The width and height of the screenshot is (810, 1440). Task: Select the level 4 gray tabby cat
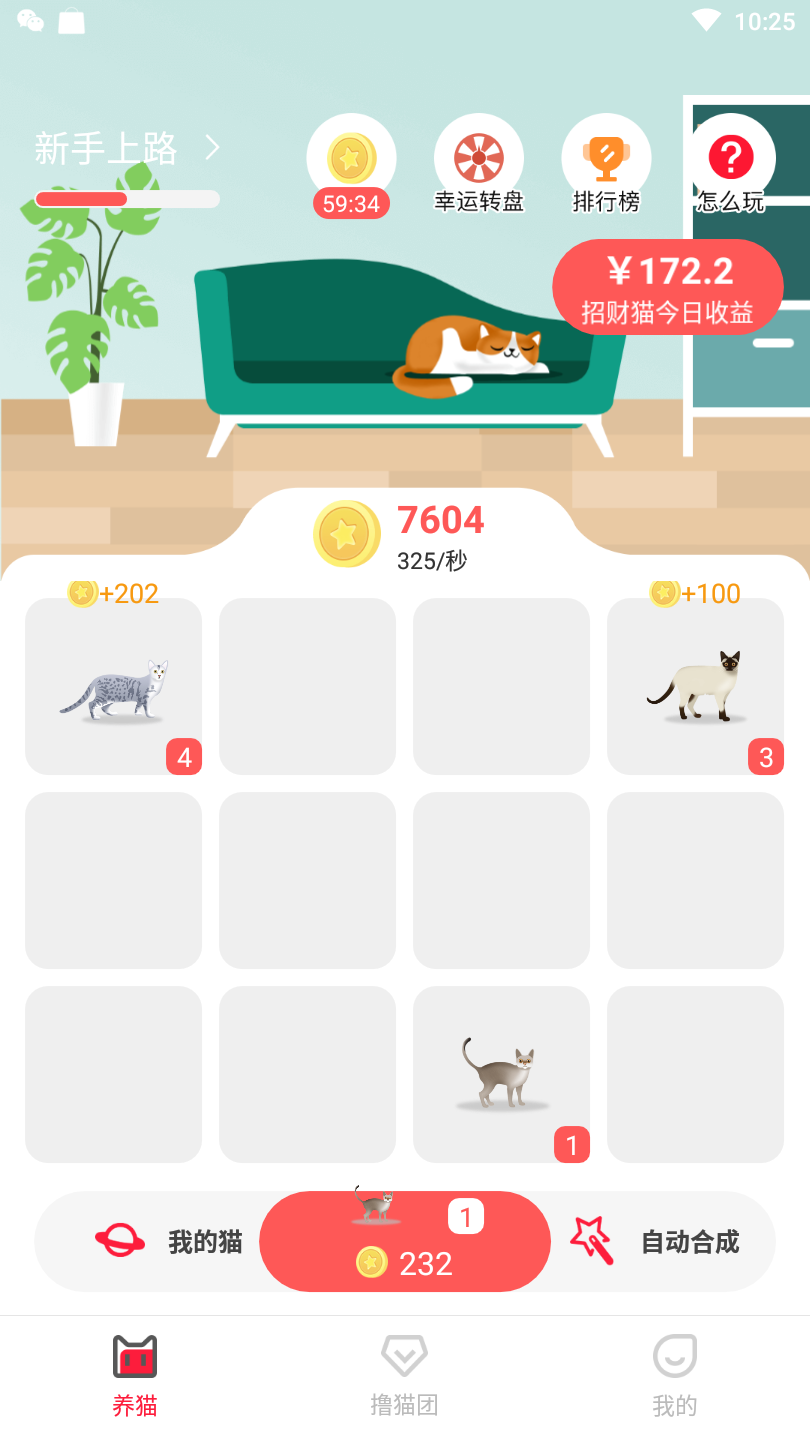point(113,686)
